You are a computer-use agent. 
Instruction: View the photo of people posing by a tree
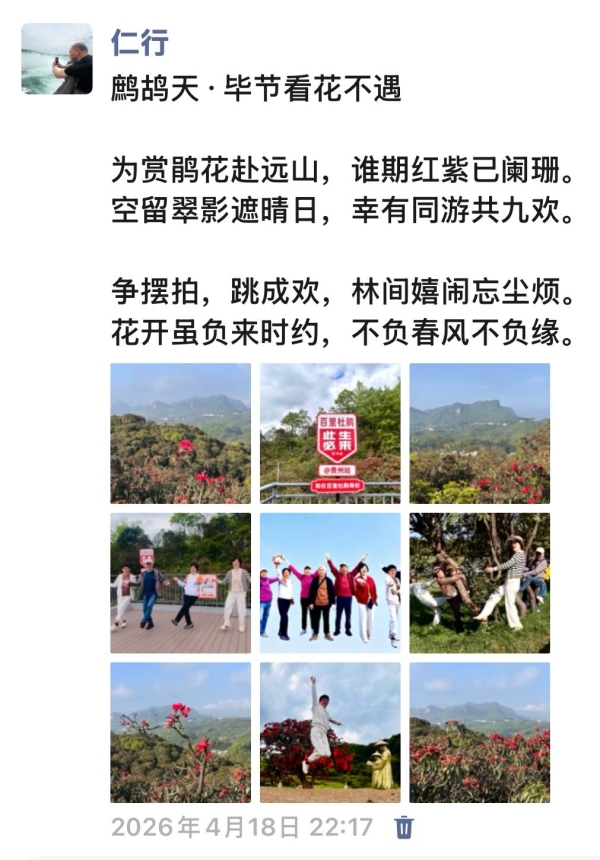pos(479,583)
